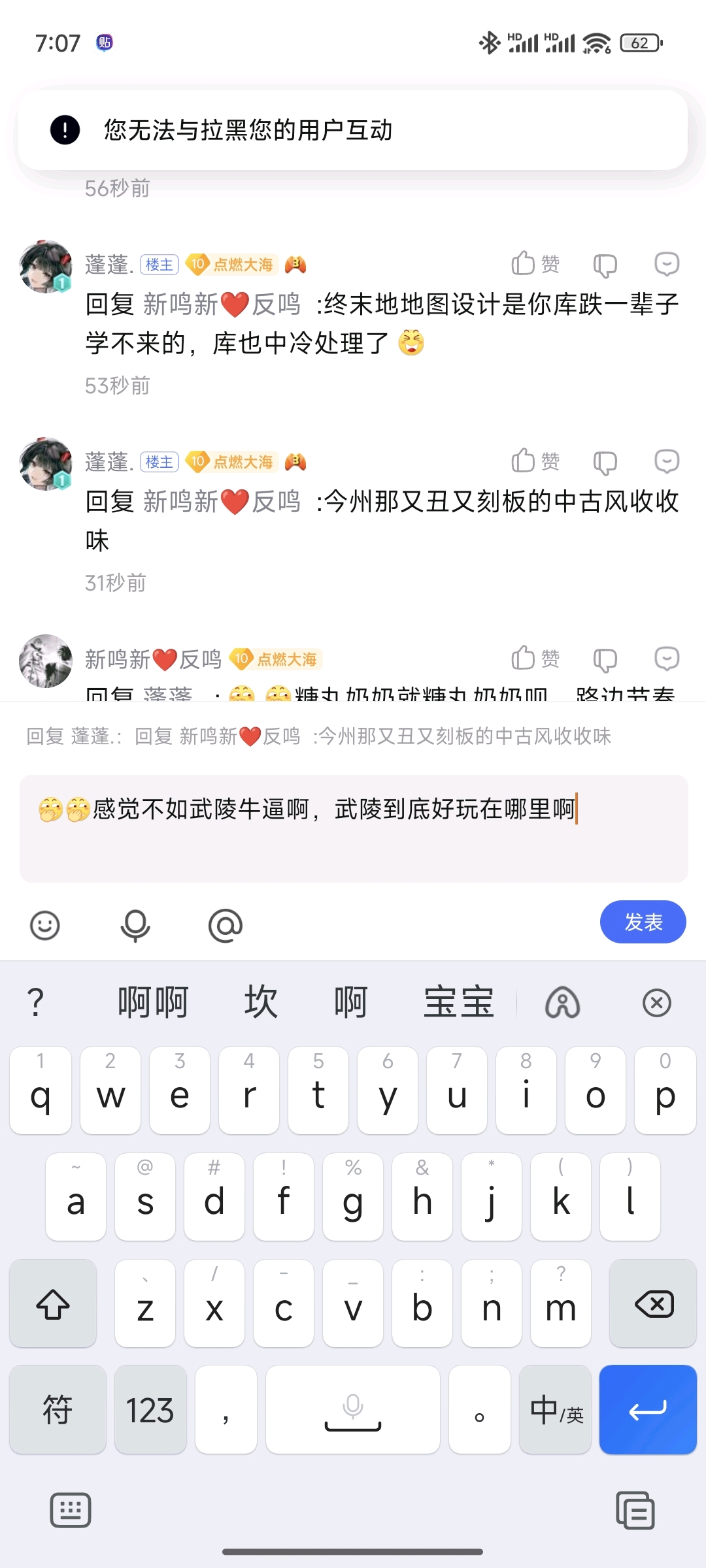Reply to the comment about 中古风收收味
Screen dimensions: 706x1568
pyautogui.click(x=667, y=461)
